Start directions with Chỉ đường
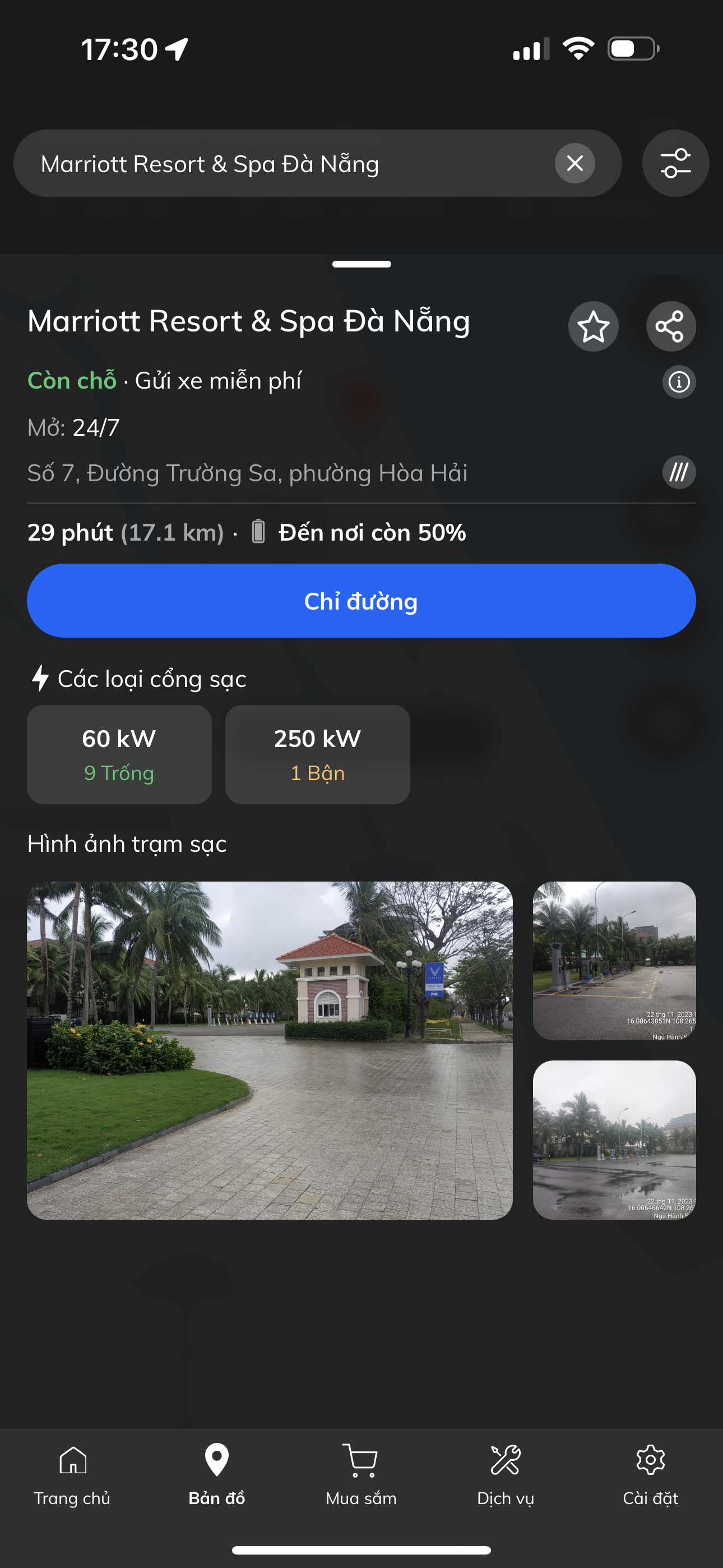This screenshot has height=1568, width=723. click(x=361, y=601)
